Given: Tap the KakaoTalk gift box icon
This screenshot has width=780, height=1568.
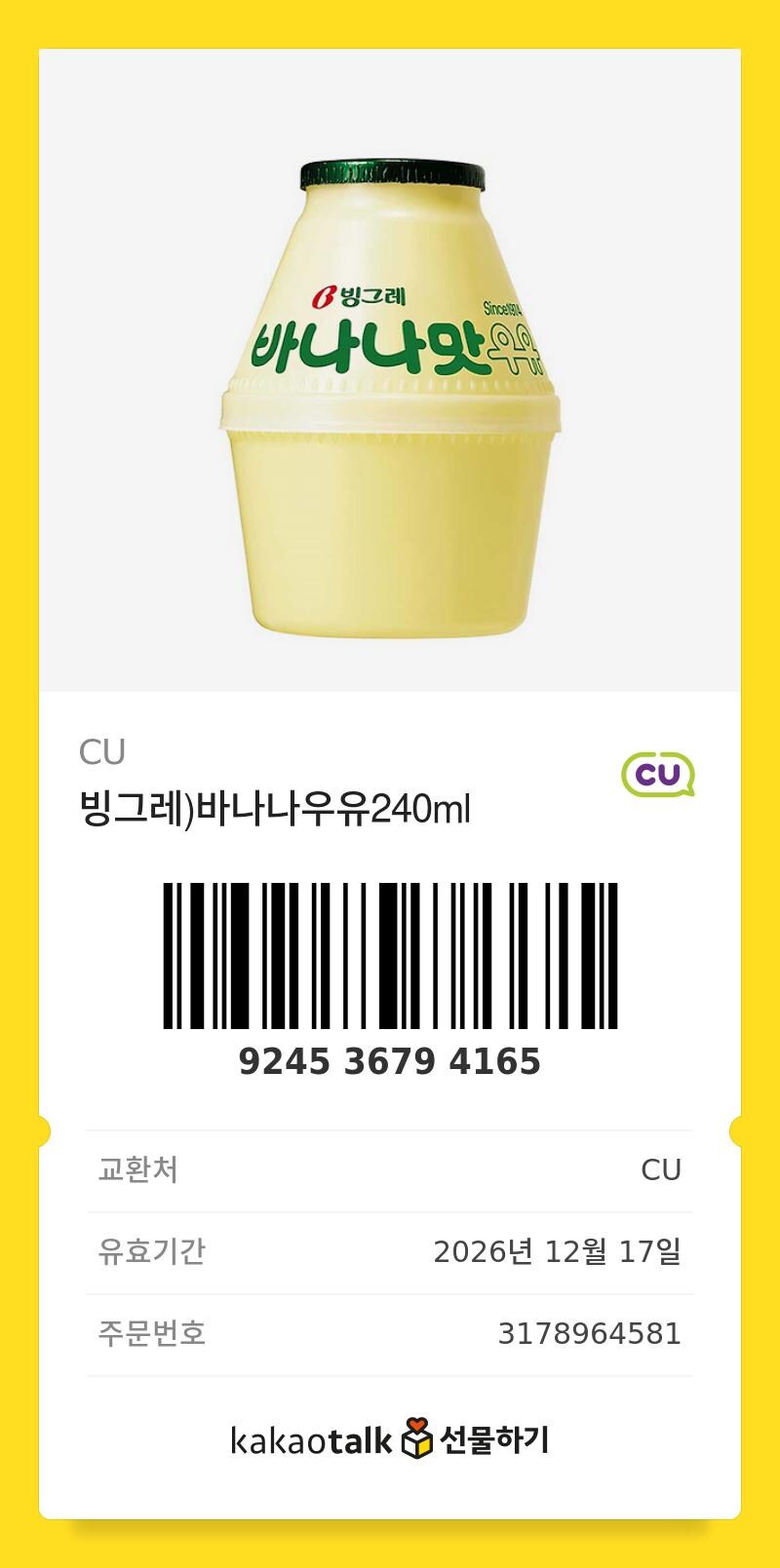Looking at the screenshot, I should pyautogui.click(x=415, y=1440).
